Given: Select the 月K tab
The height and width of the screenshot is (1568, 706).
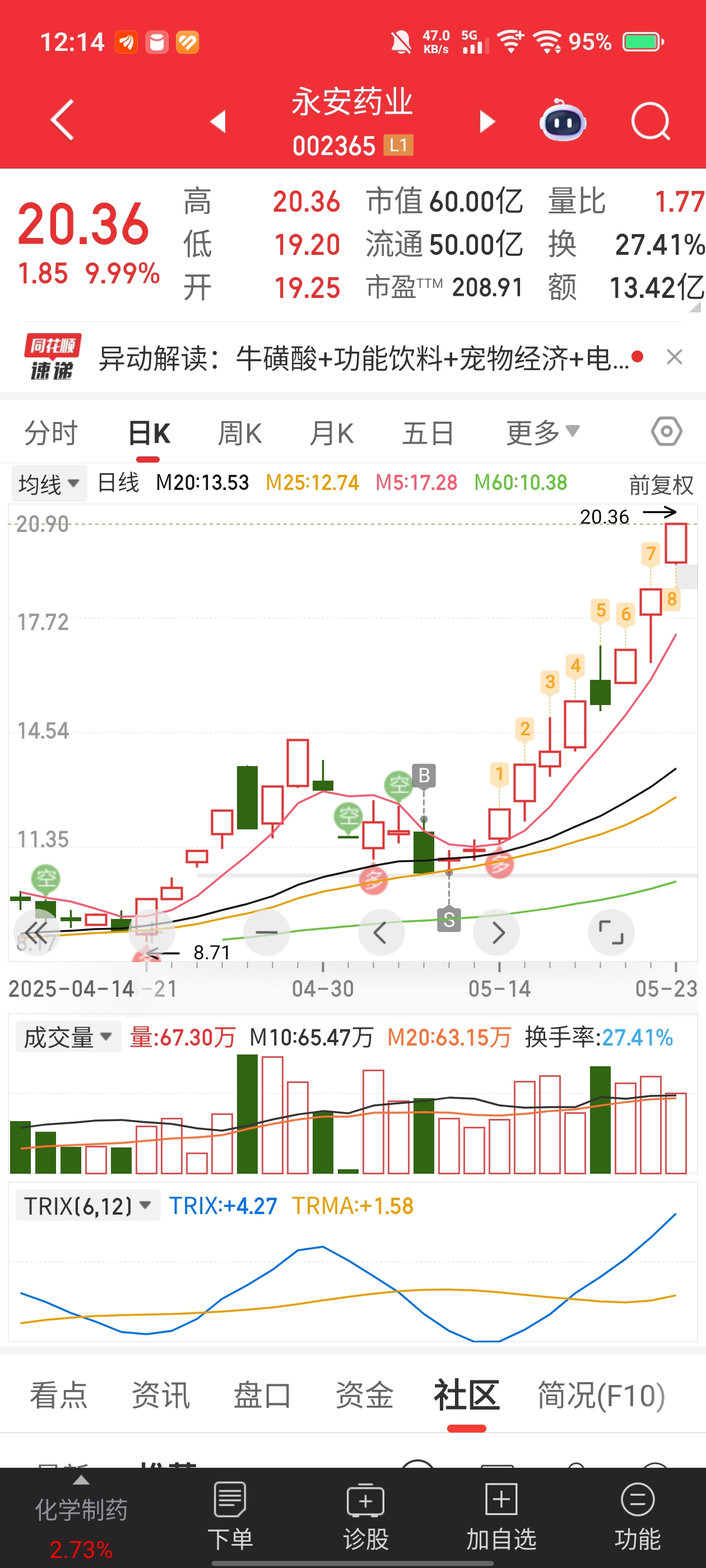Looking at the screenshot, I should [332, 433].
